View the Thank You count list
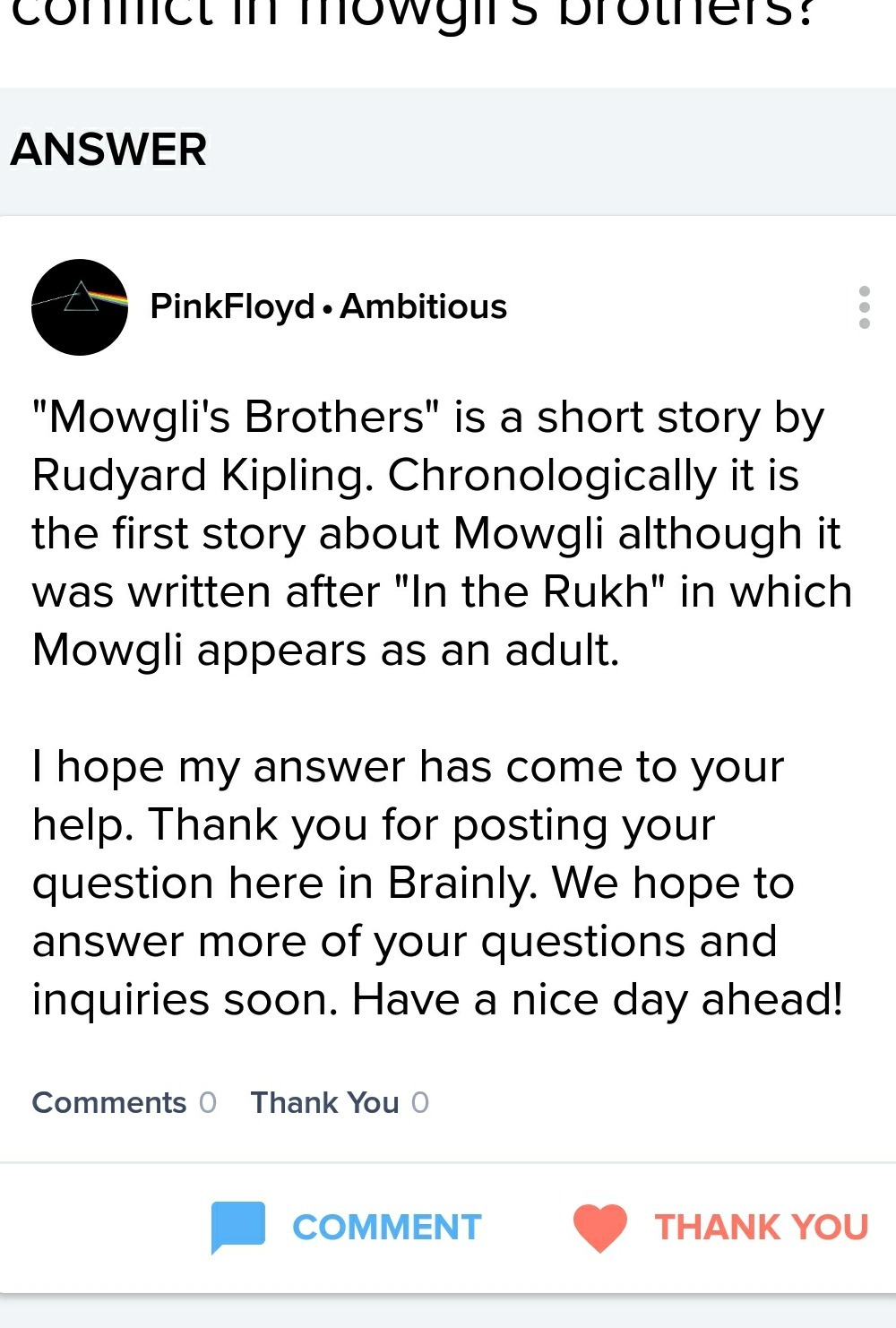The height and width of the screenshot is (1328, 896). [340, 1102]
